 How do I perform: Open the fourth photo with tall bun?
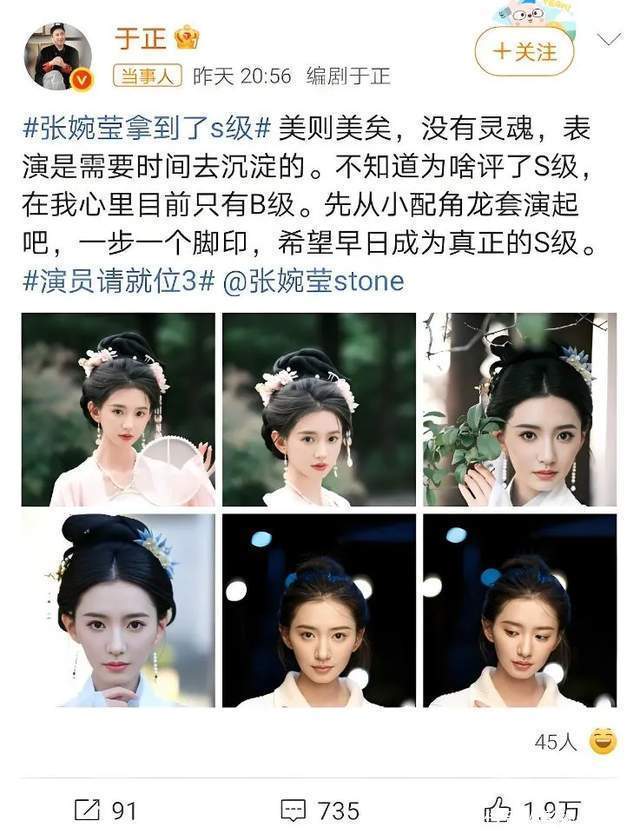pyautogui.click(x=118, y=610)
